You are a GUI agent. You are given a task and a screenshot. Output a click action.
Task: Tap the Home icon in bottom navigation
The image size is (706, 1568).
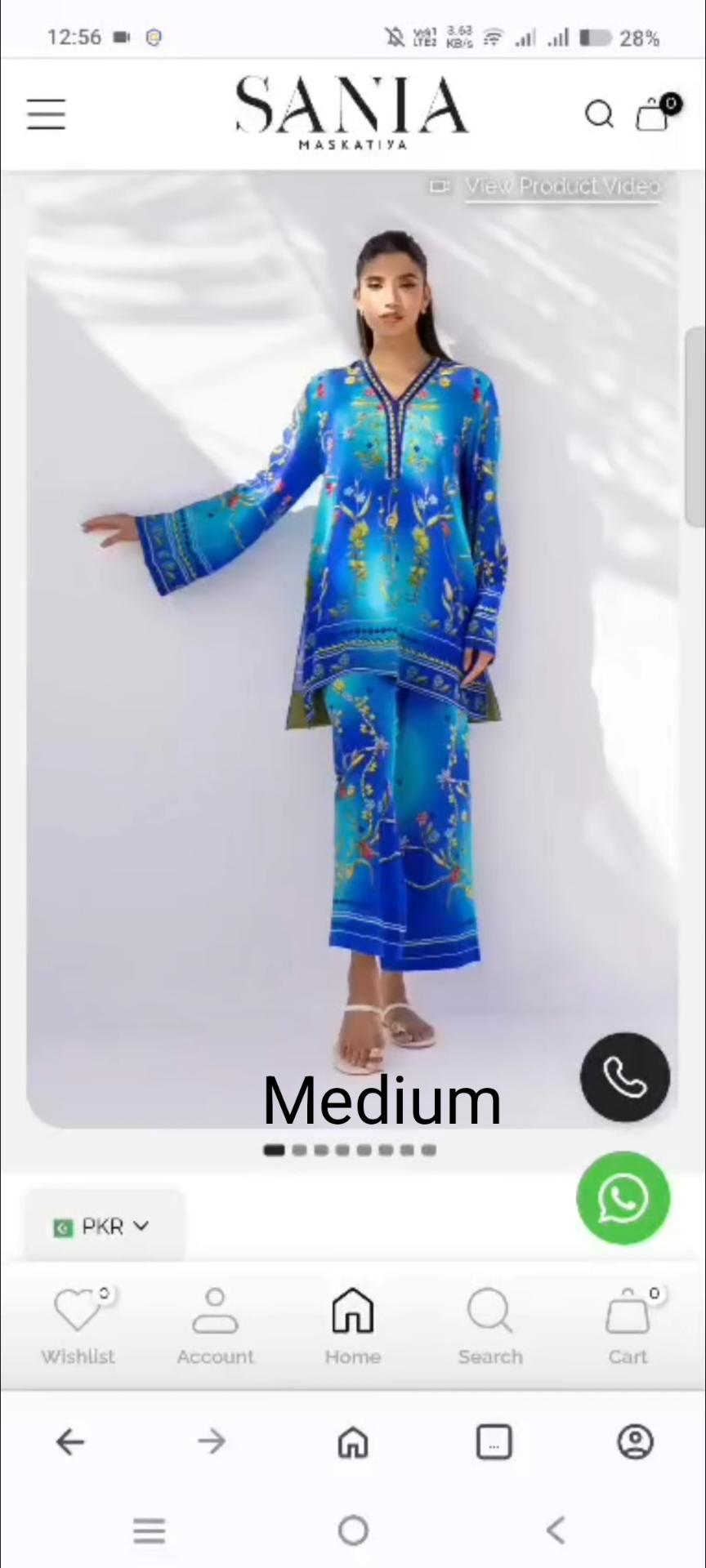pos(352,1323)
